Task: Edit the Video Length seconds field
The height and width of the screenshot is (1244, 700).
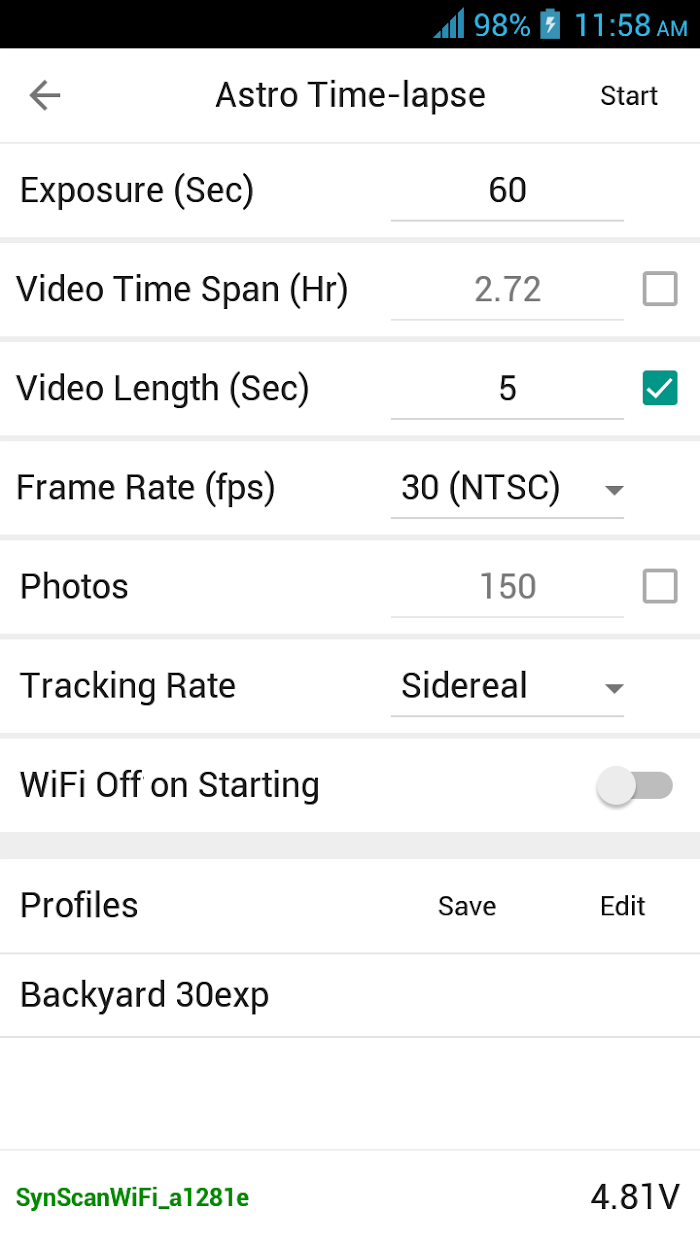Action: click(507, 389)
